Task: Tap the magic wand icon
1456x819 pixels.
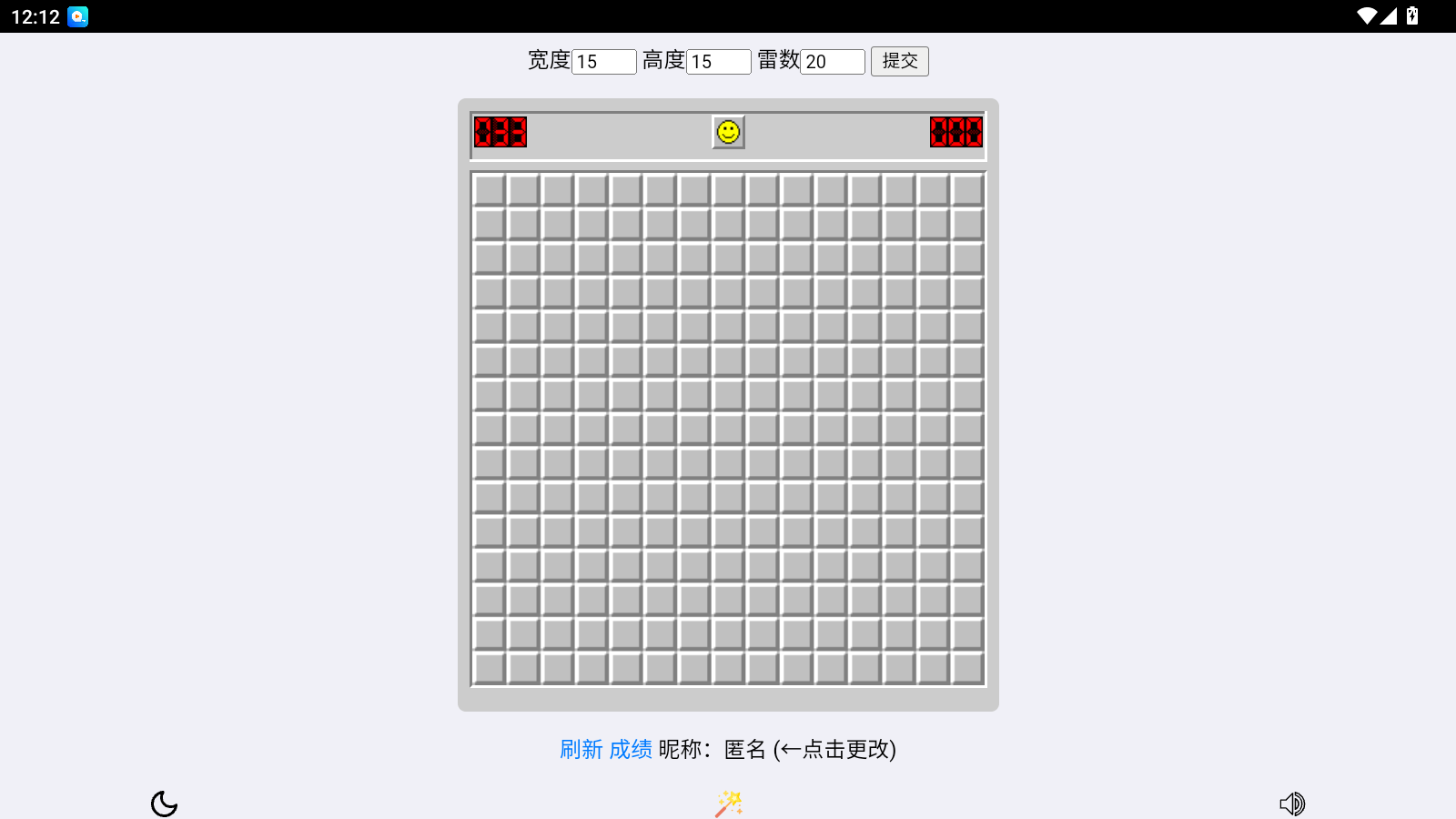Action: coord(728,804)
